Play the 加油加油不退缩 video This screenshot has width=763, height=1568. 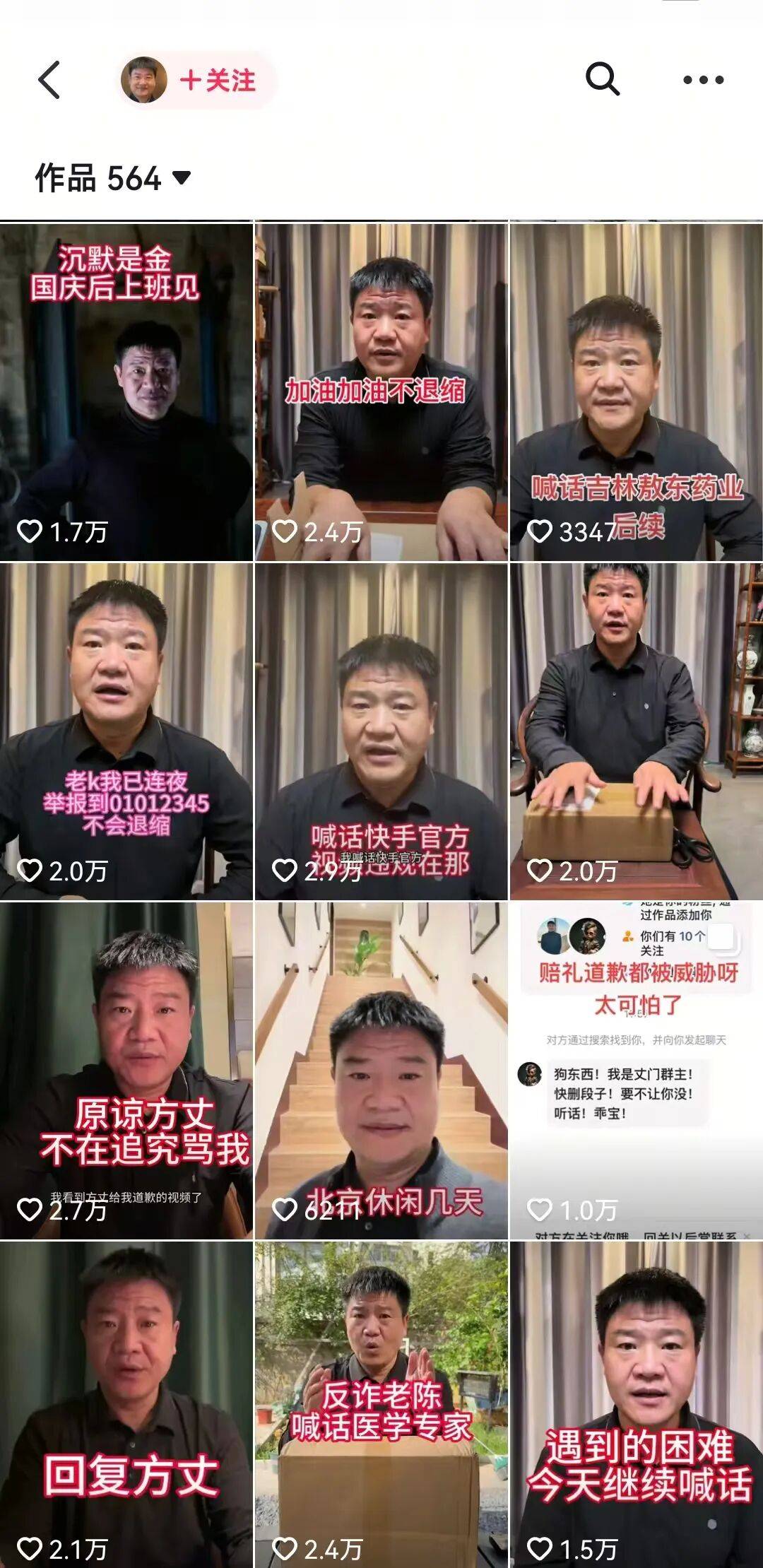381,392
